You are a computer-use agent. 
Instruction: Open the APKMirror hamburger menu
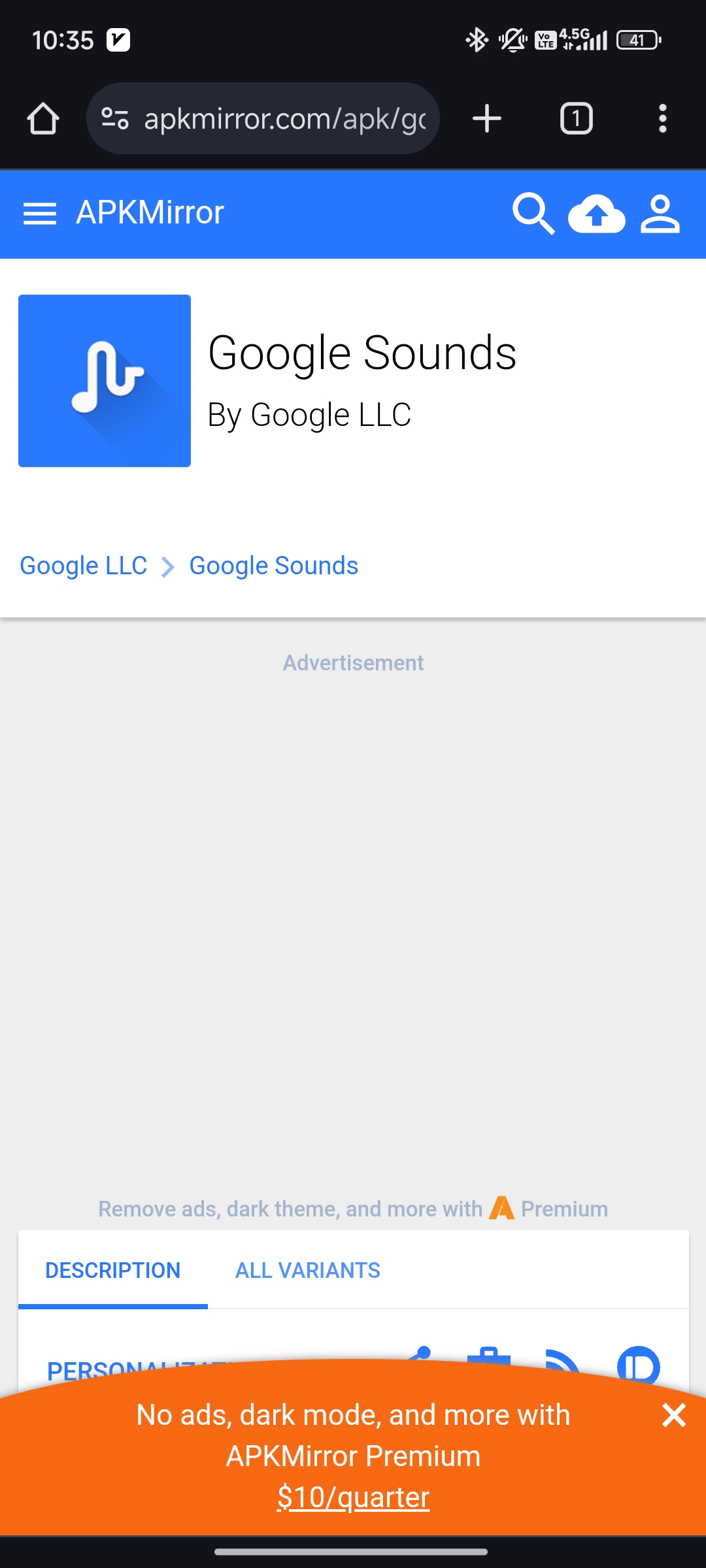[x=40, y=214]
